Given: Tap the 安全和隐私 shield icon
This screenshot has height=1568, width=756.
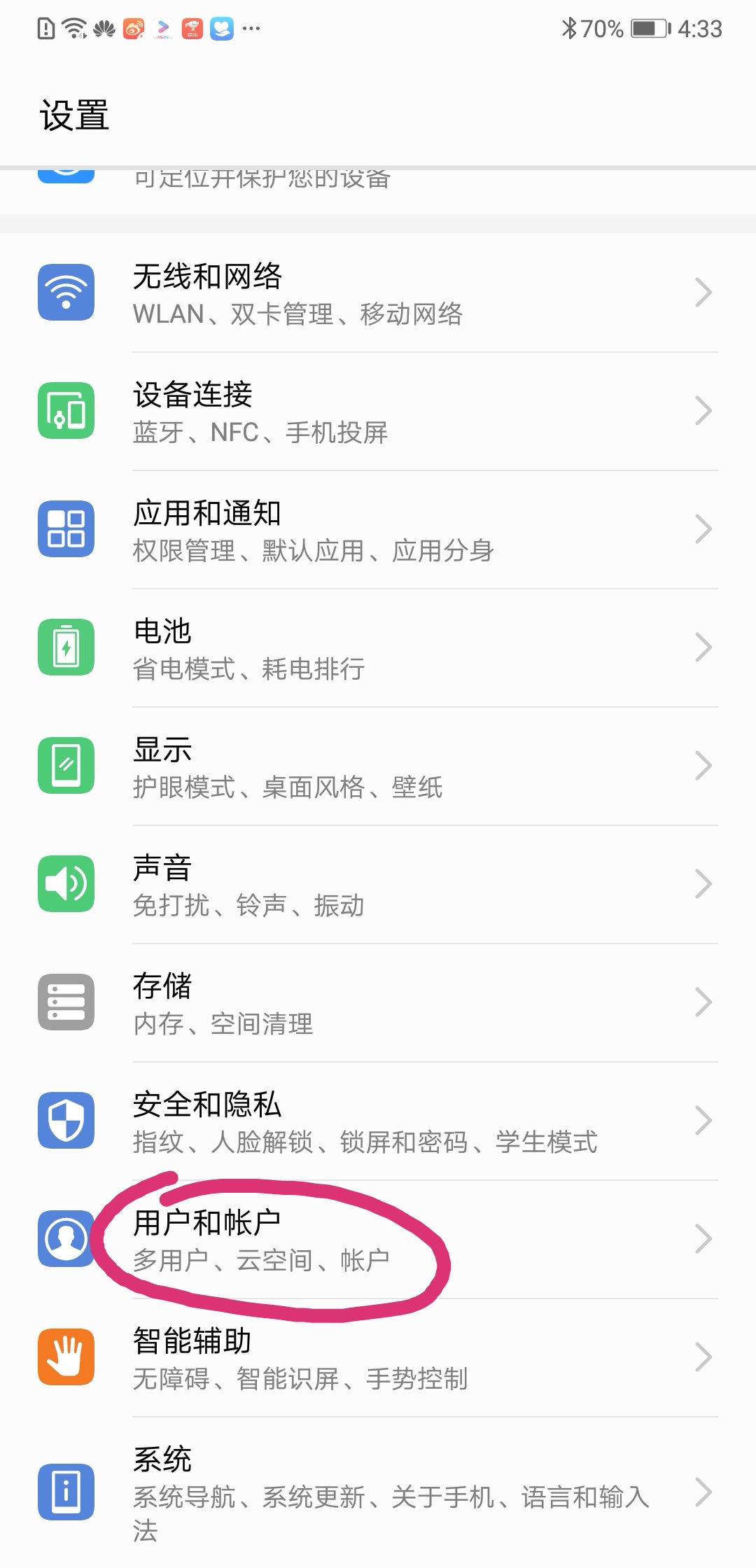Looking at the screenshot, I should click(66, 1121).
